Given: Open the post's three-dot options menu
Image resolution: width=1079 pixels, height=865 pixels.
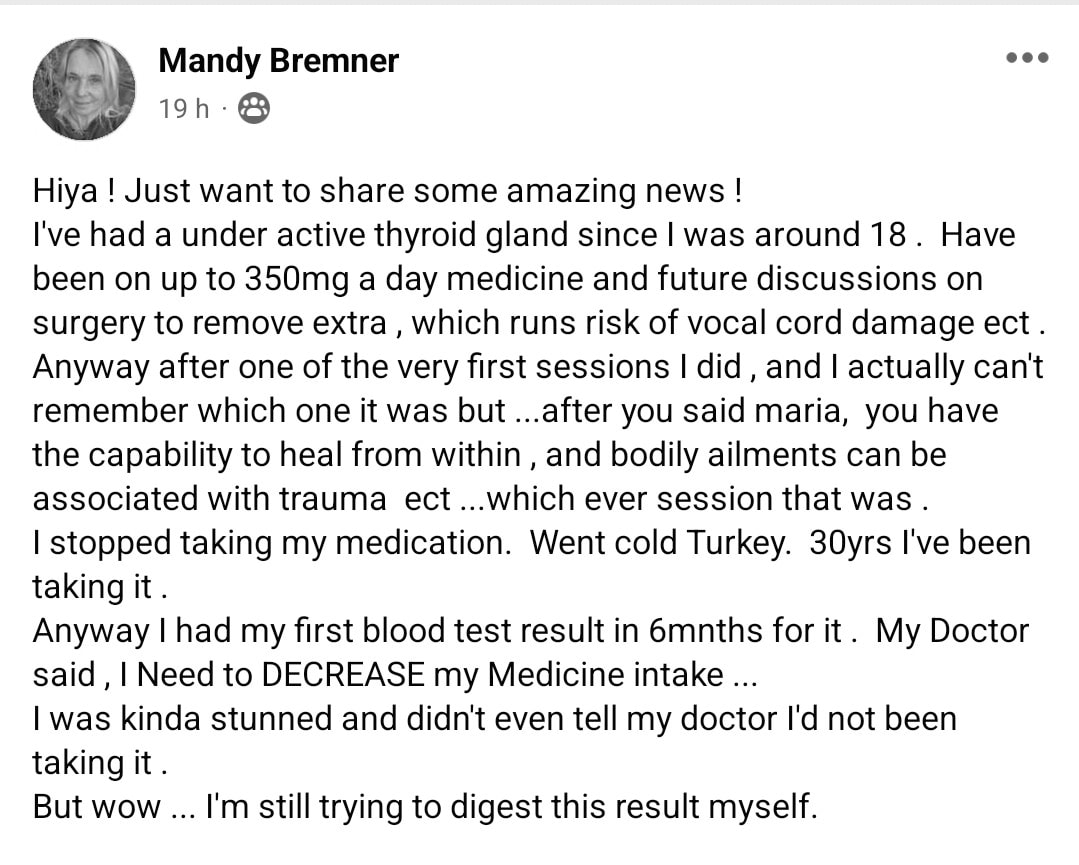Looking at the screenshot, I should [x=1026, y=58].
